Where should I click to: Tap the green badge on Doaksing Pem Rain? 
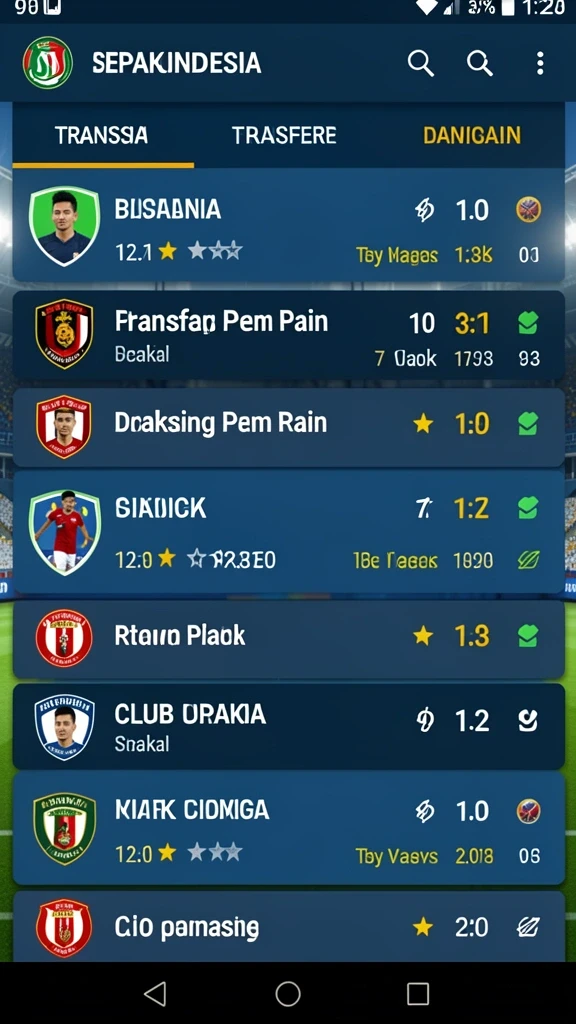(x=528, y=424)
